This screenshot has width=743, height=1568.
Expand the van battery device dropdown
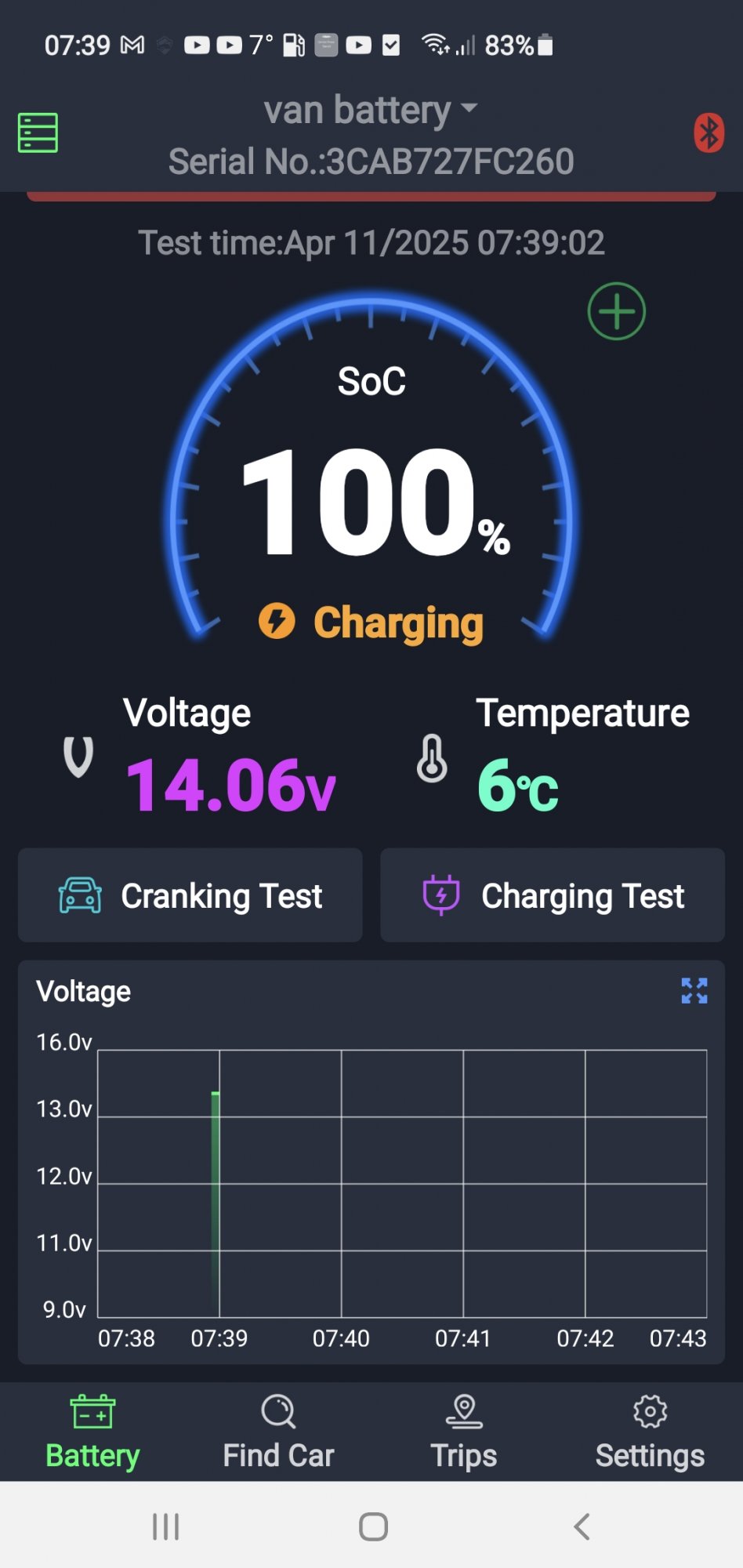371,110
